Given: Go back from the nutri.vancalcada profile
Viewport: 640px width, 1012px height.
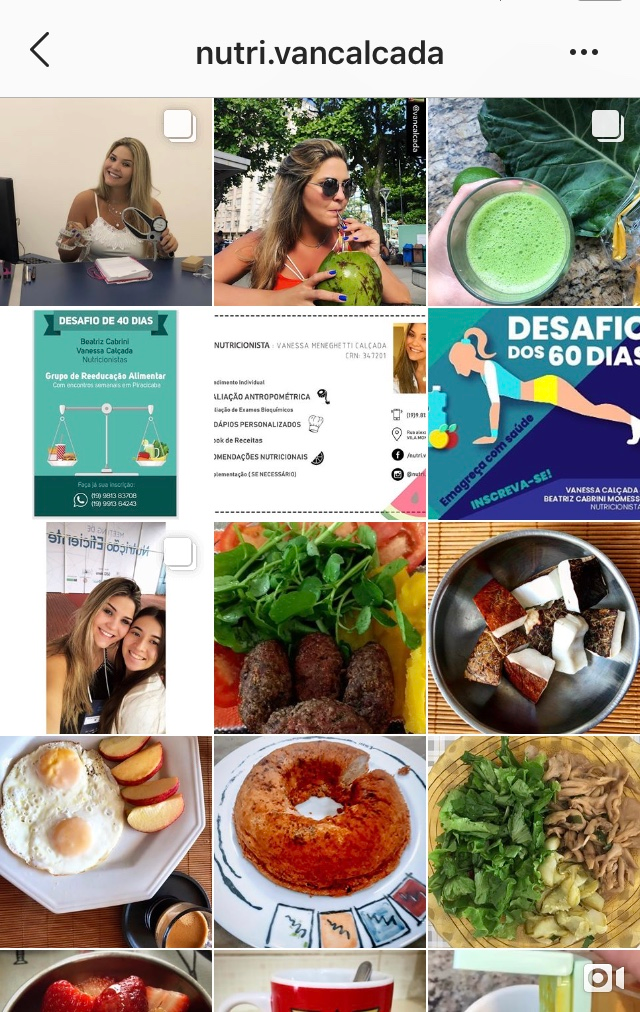Looking at the screenshot, I should (40, 50).
